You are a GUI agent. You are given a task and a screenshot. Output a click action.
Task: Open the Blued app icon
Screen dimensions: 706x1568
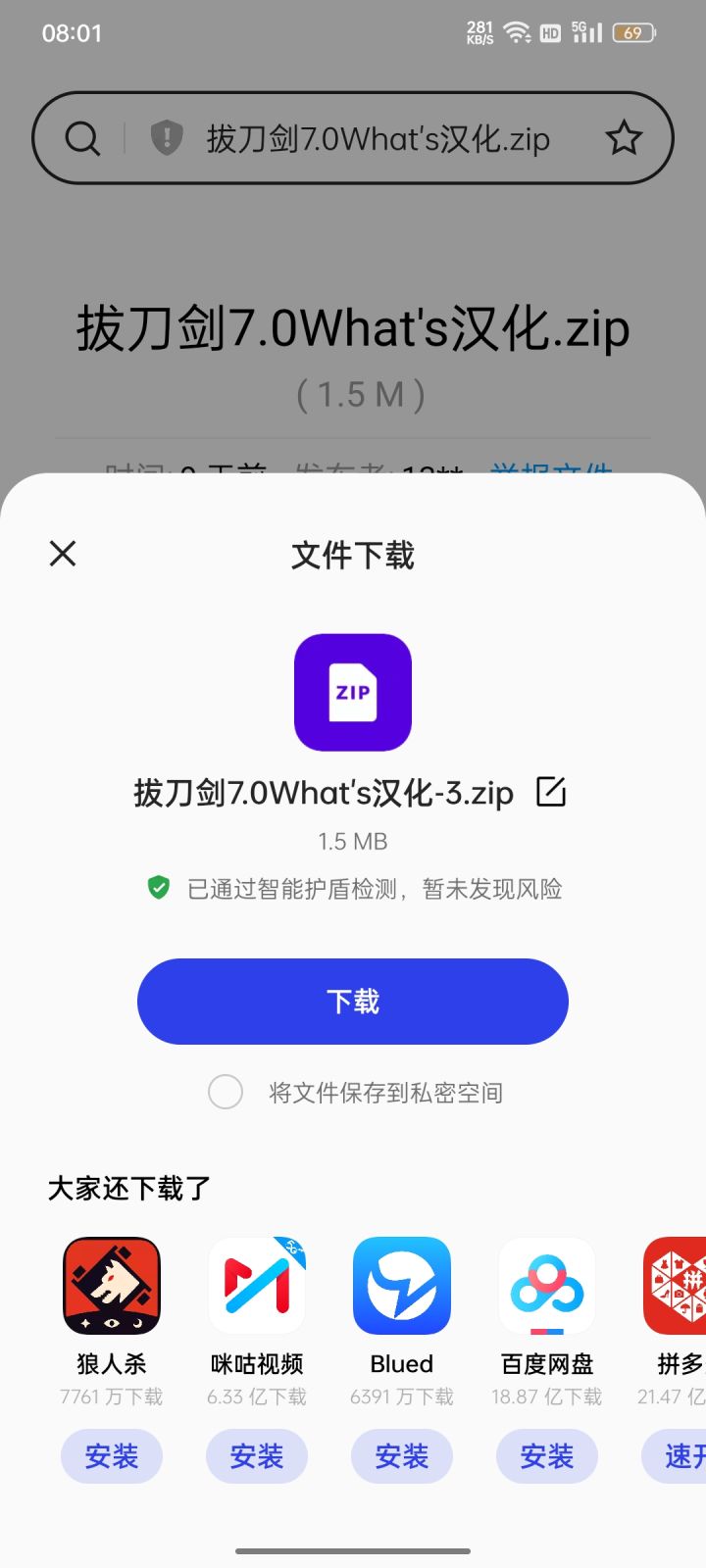pos(401,1285)
